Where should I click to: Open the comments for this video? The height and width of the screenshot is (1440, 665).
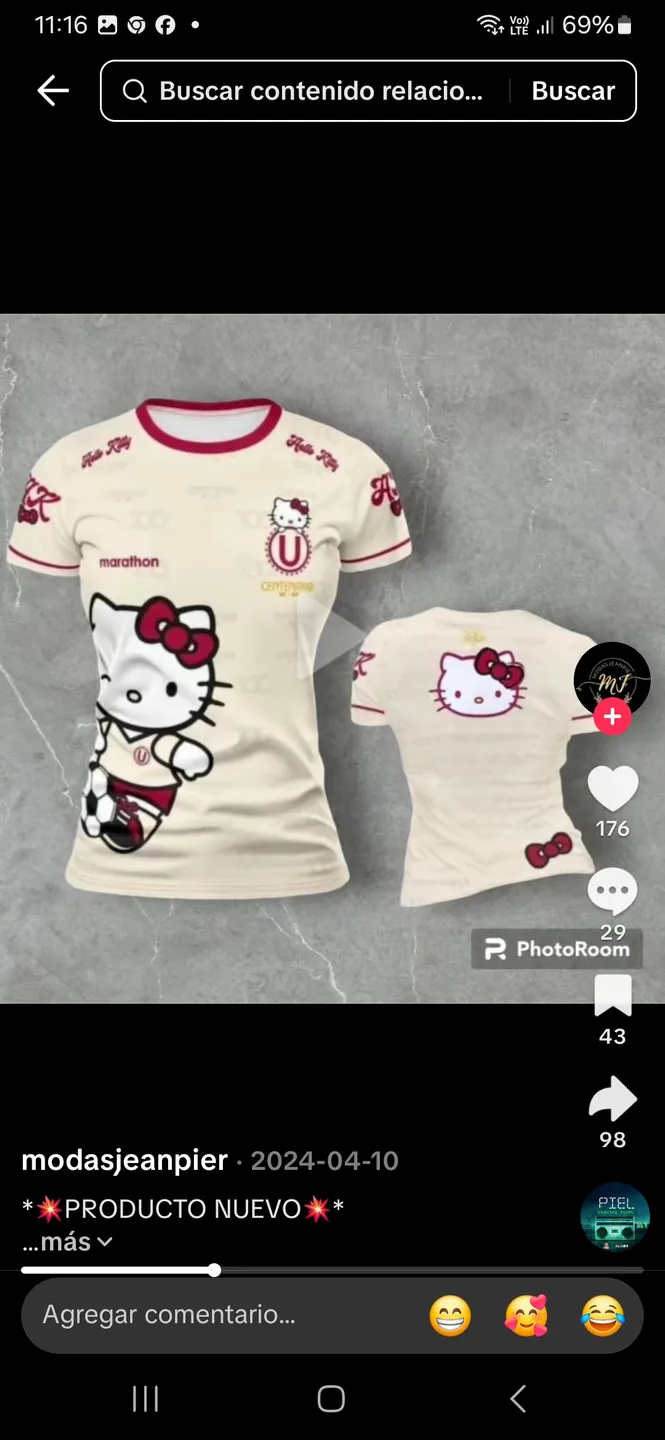[x=612, y=892]
